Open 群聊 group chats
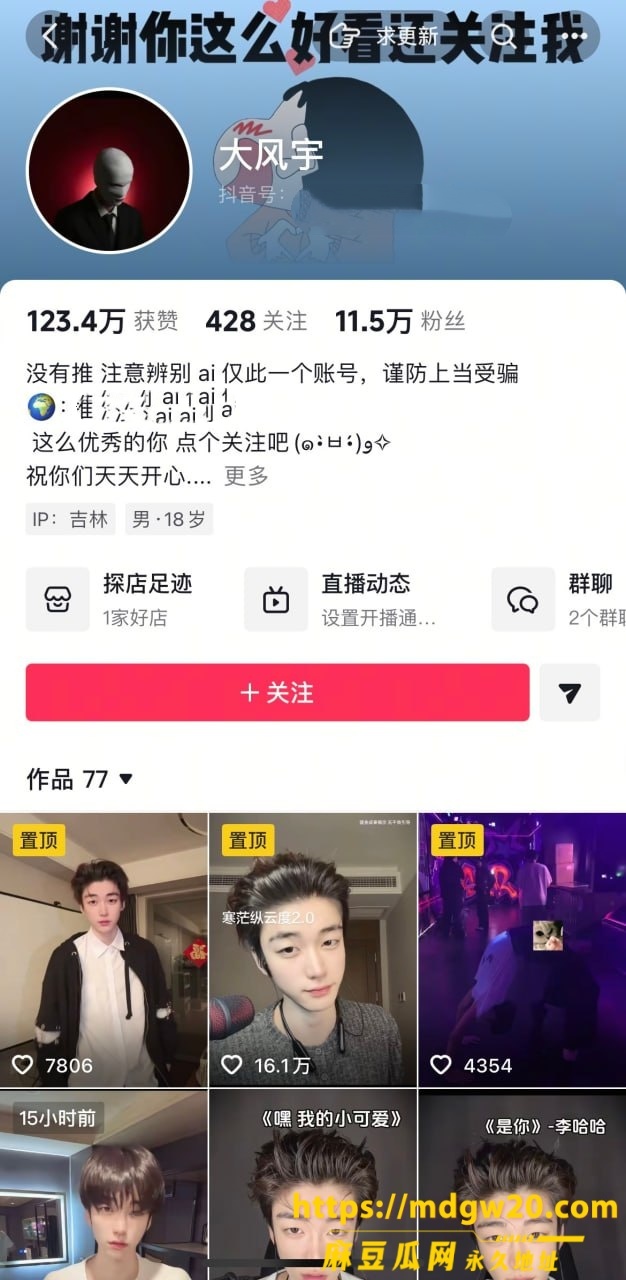This screenshot has width=626, height=1280. 558,599
